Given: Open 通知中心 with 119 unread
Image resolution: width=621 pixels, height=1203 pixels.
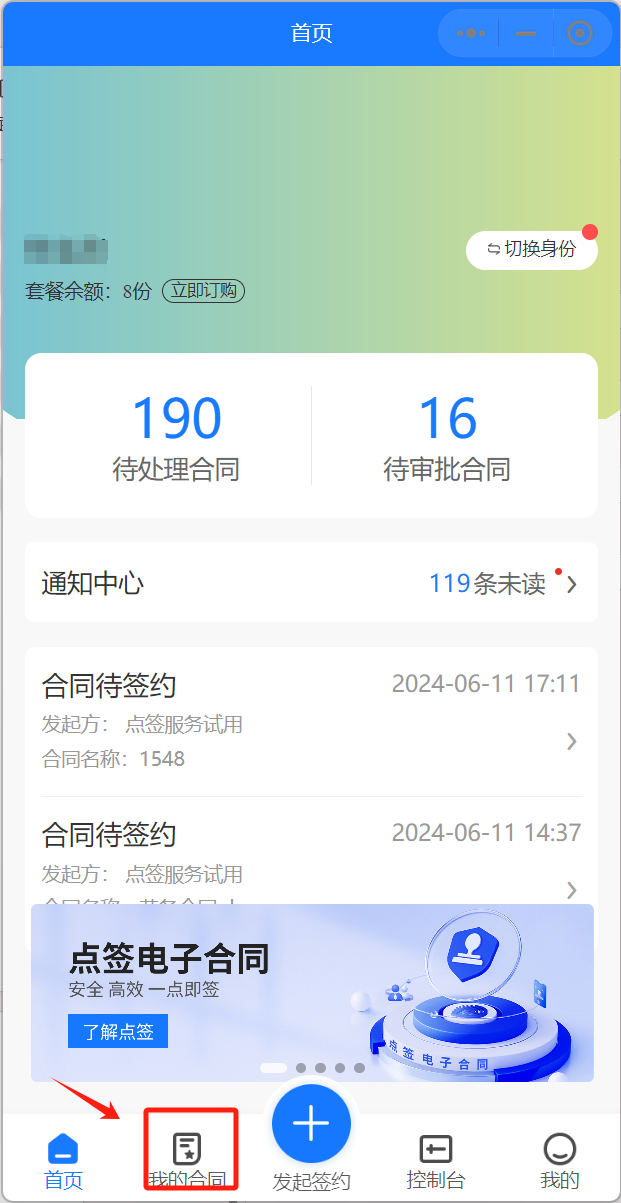Looking at the screenshot, I should click(x=310, y=583).
